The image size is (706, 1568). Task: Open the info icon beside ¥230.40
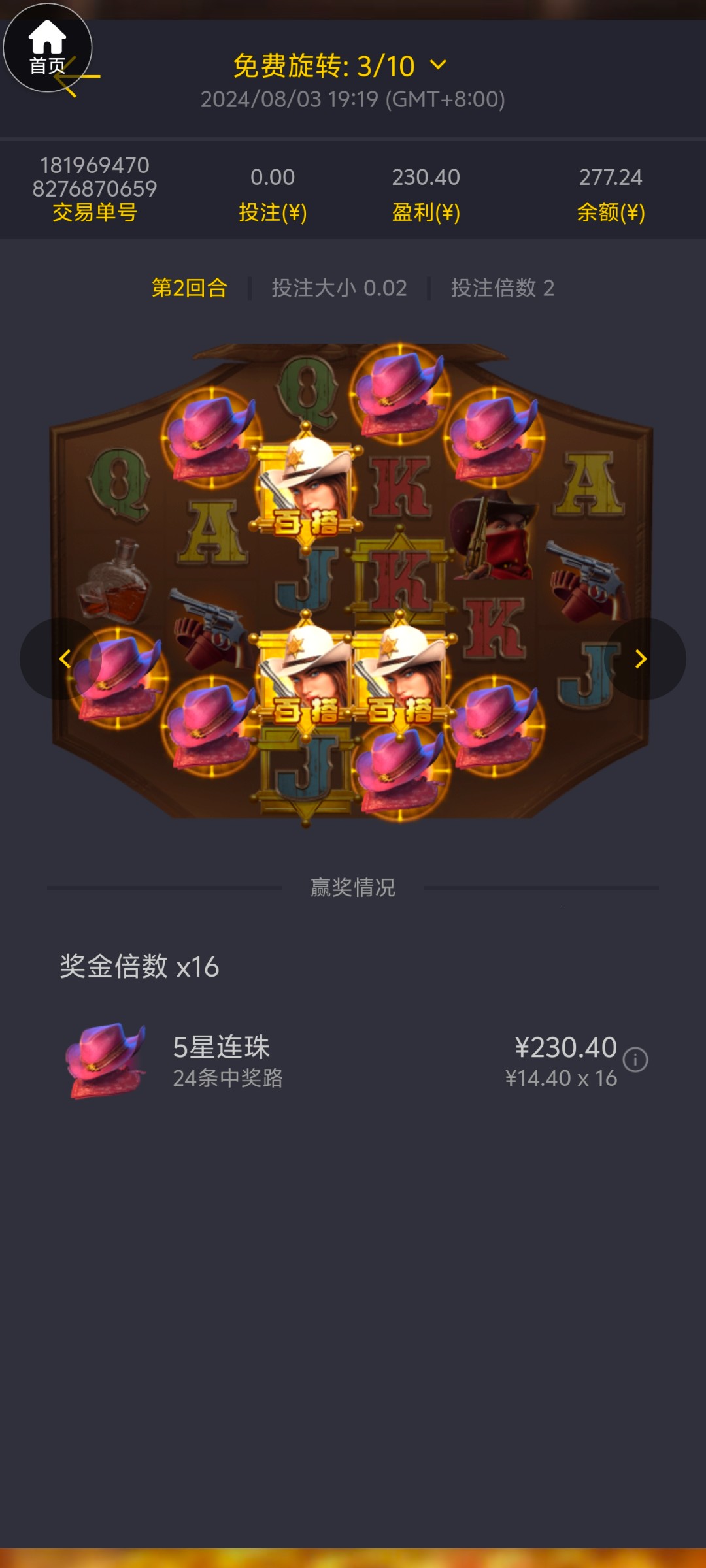tap(635, 1059)
